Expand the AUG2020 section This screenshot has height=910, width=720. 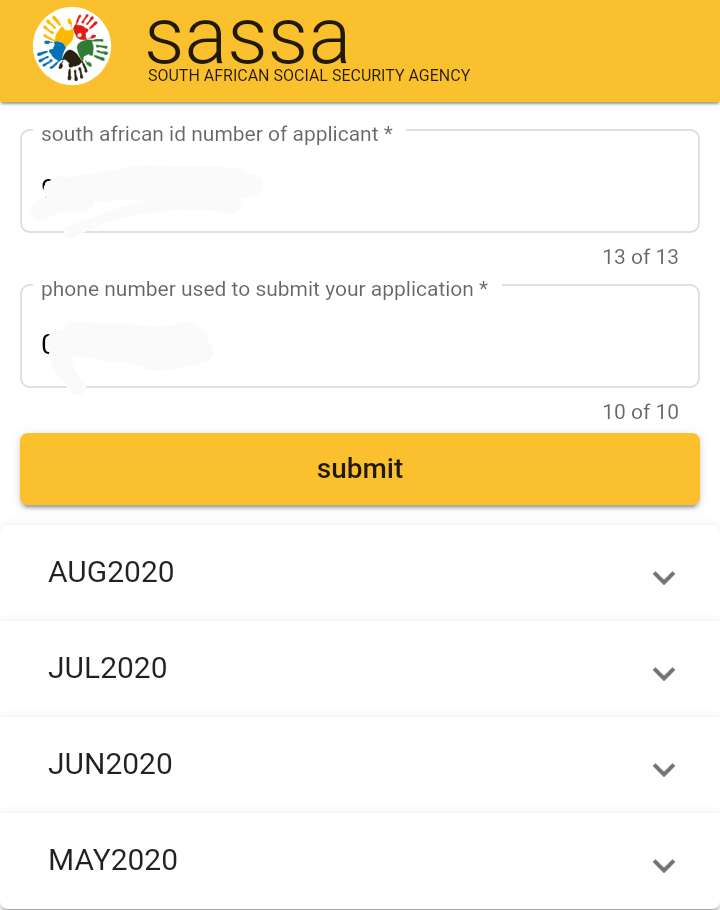[360, 573]
